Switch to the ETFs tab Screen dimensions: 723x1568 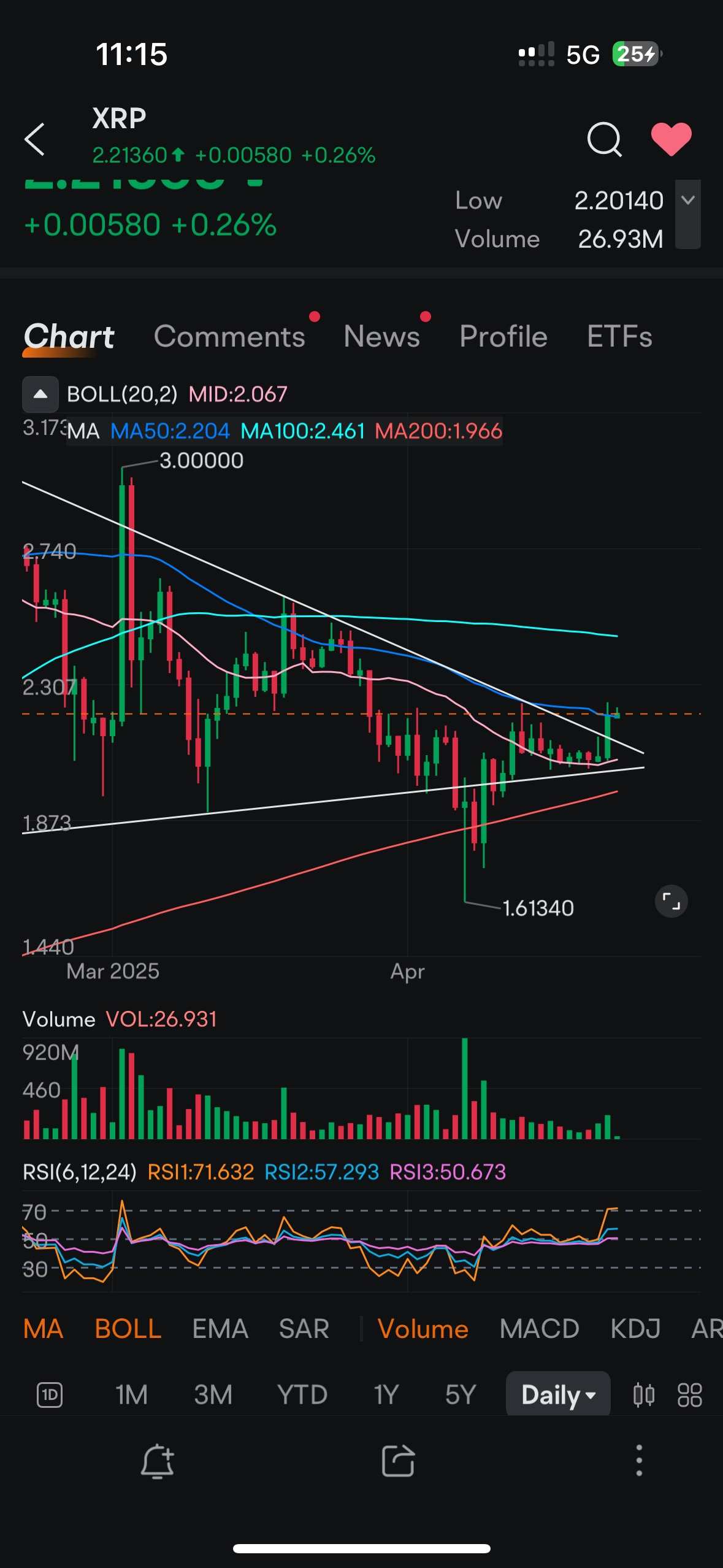click(x=619, y=336)
